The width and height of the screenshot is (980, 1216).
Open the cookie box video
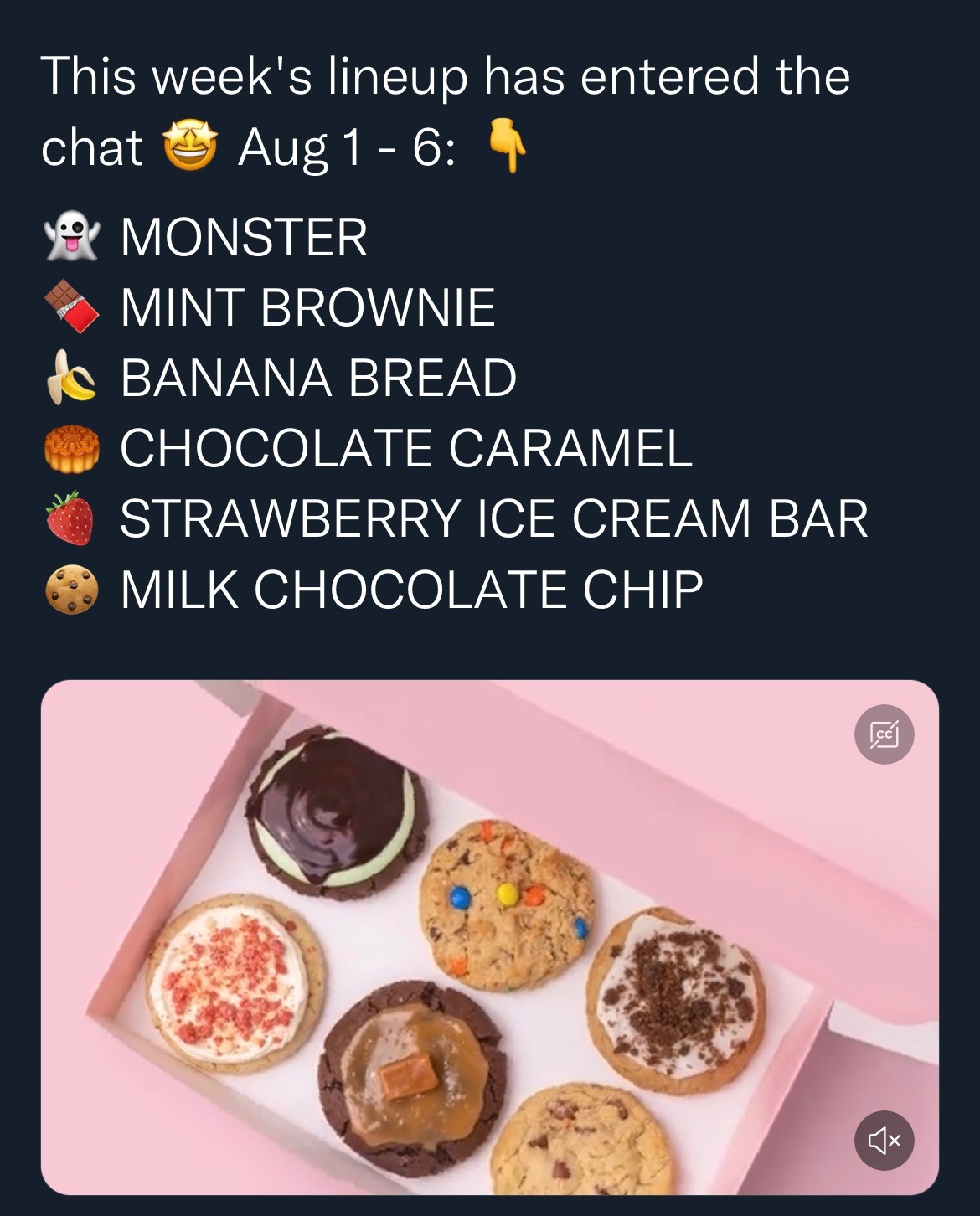coord(489,936)
